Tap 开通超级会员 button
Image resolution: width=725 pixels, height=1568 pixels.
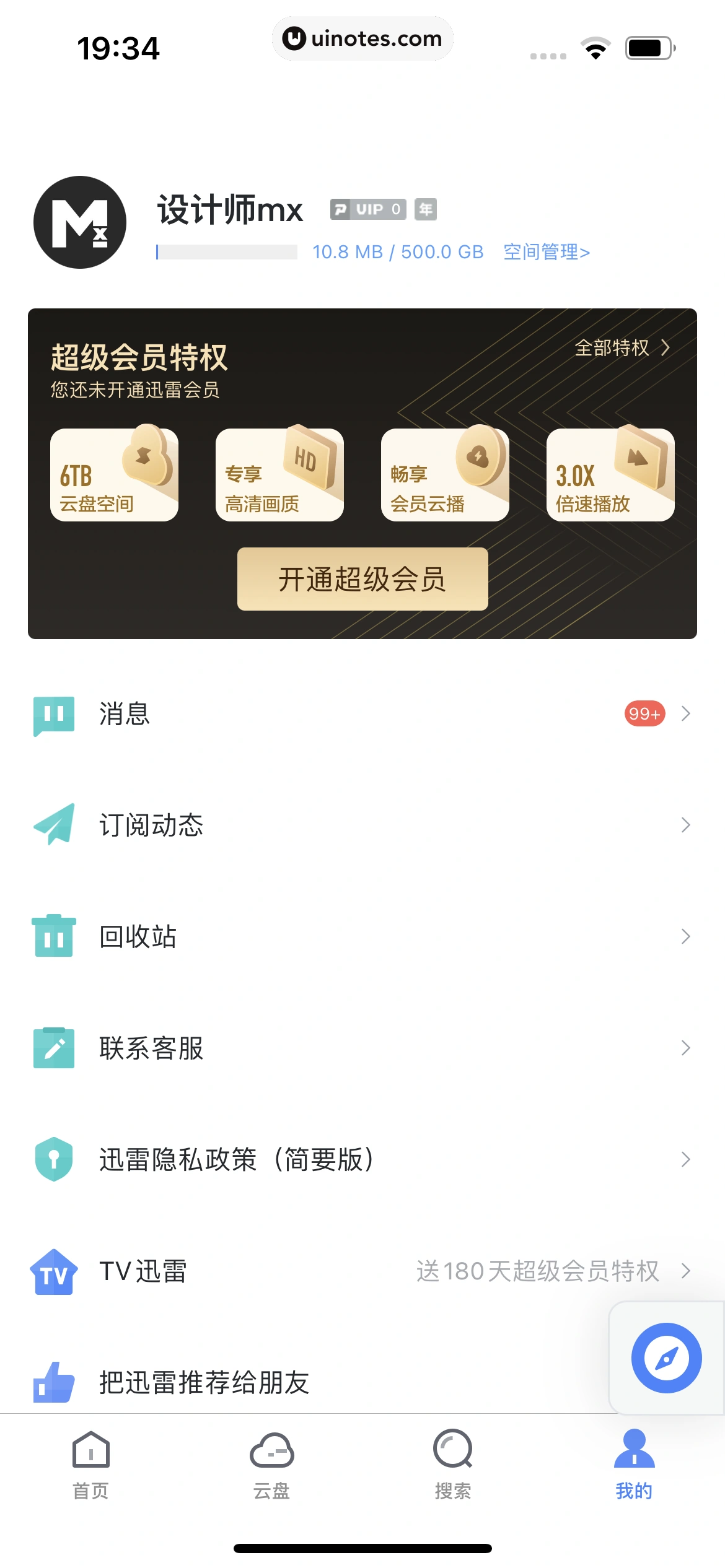[x=362, y=579]
